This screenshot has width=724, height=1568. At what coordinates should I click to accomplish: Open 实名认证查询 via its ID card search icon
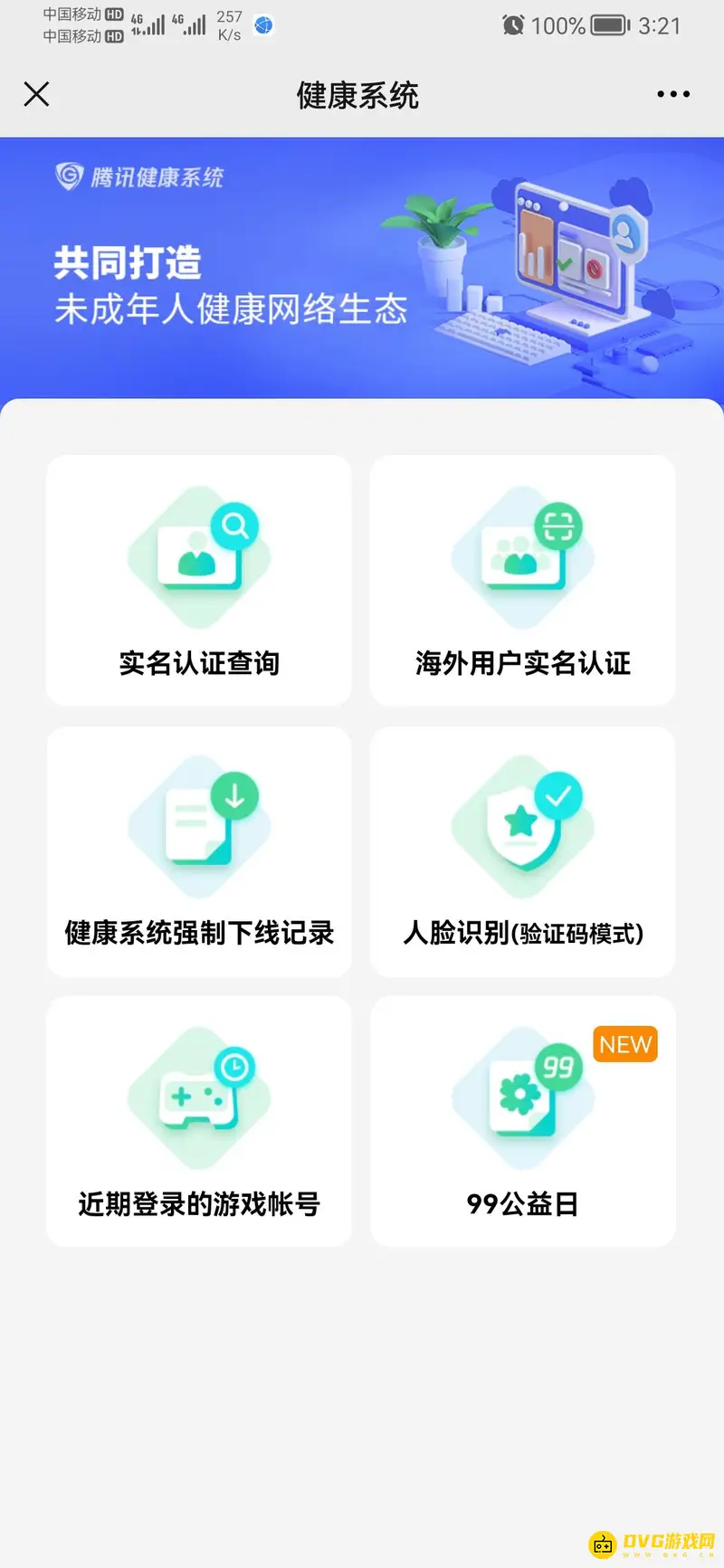[199, 554]
